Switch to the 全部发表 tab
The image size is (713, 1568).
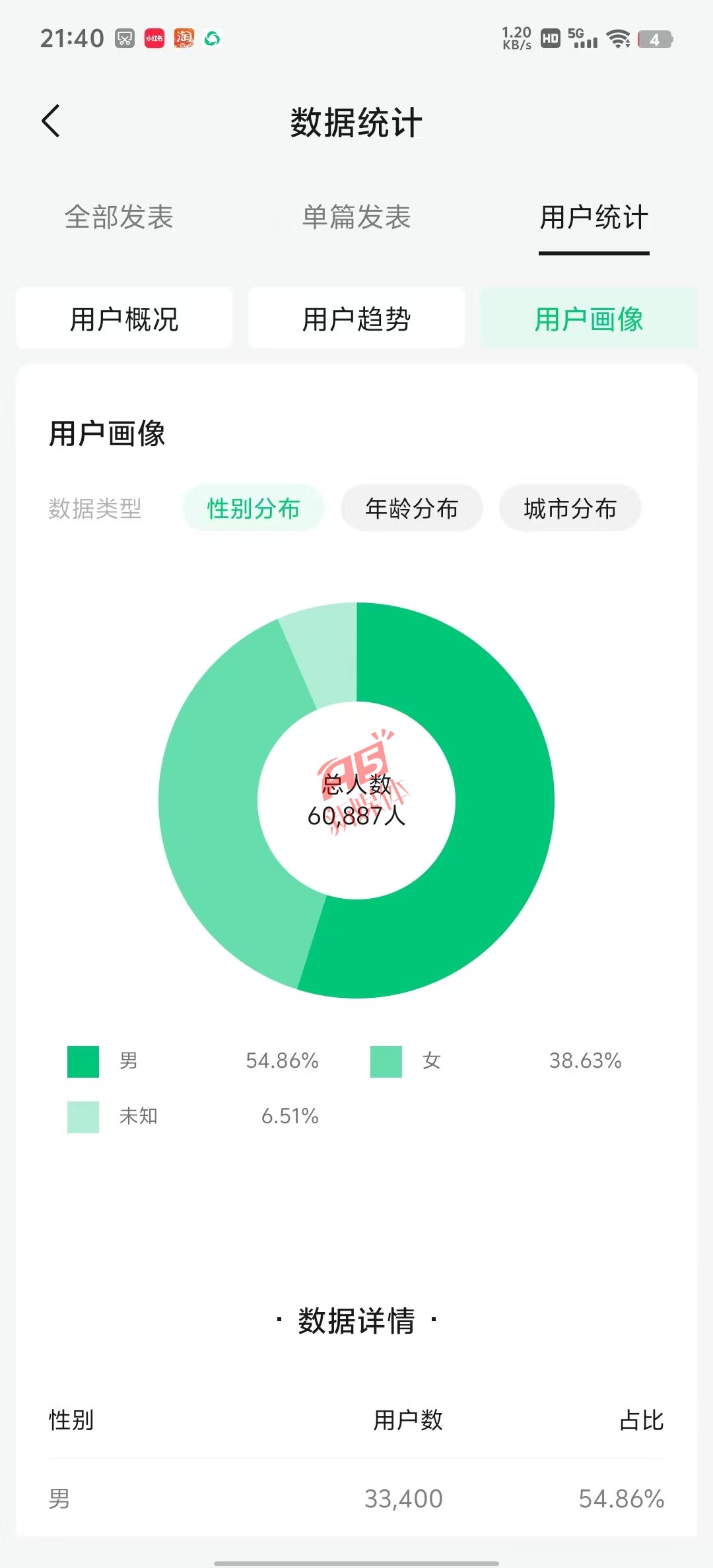click(x=119, y=217)
